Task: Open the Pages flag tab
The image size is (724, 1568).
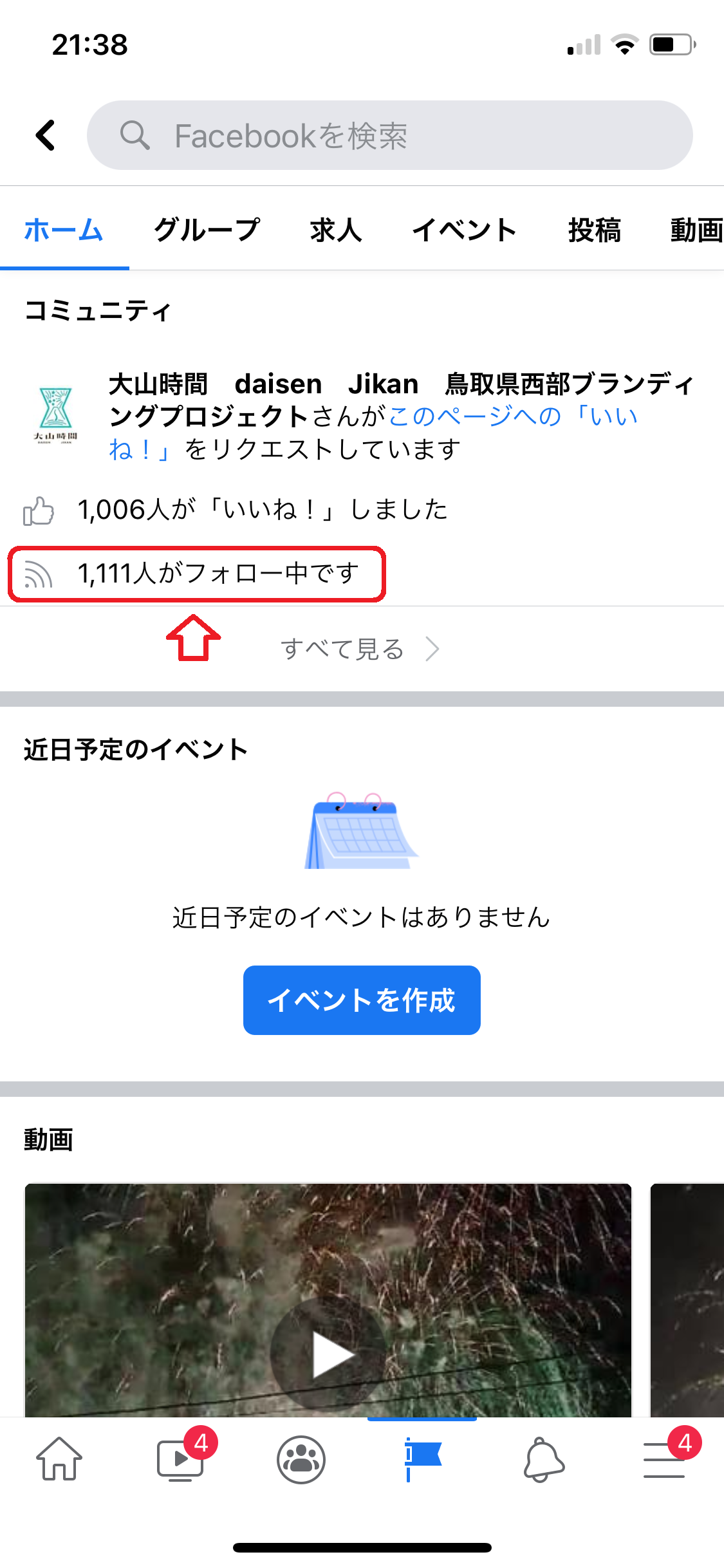Action: pyautogui.click(x=422, y=1459)
